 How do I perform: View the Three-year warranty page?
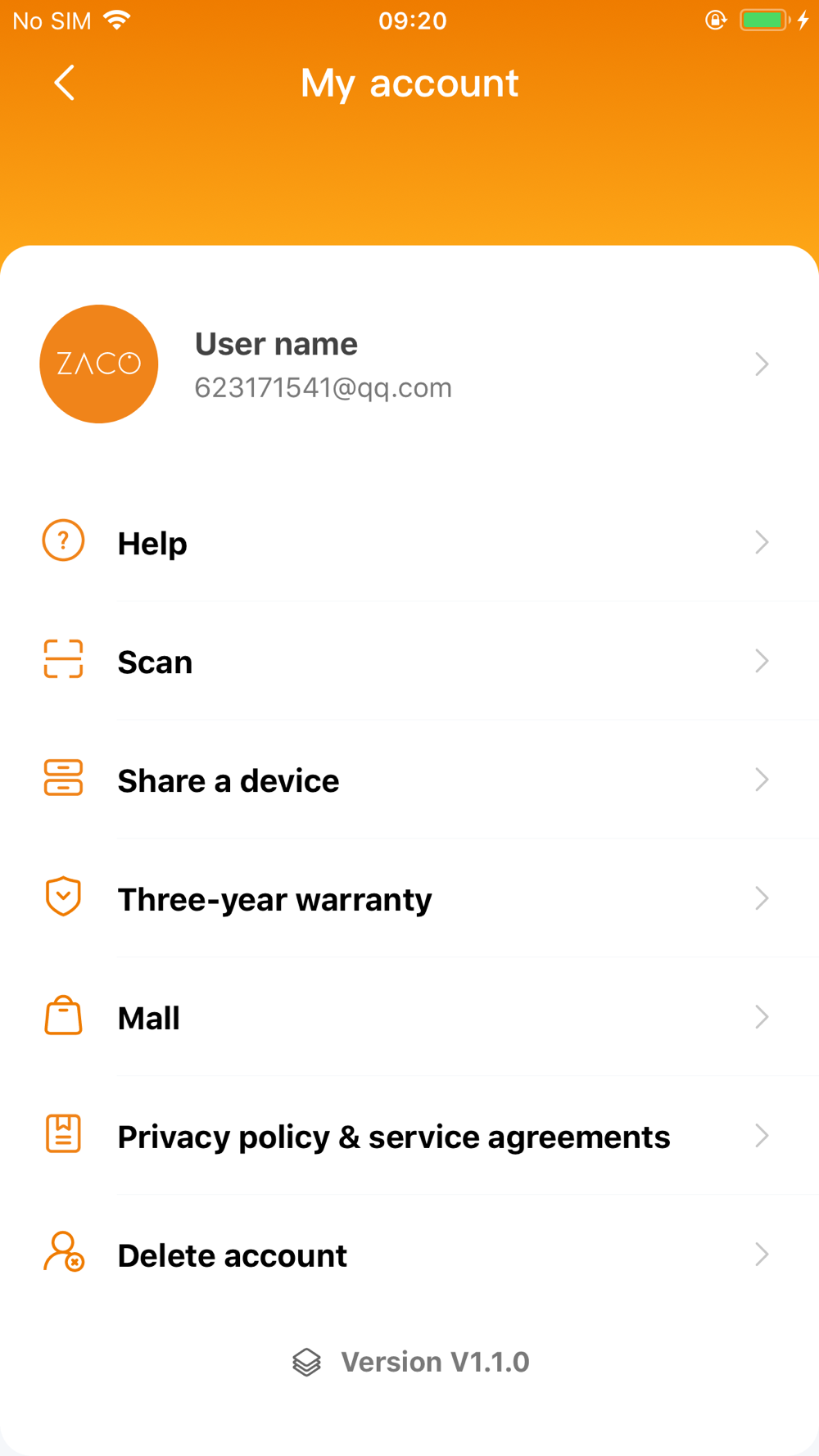409,899
